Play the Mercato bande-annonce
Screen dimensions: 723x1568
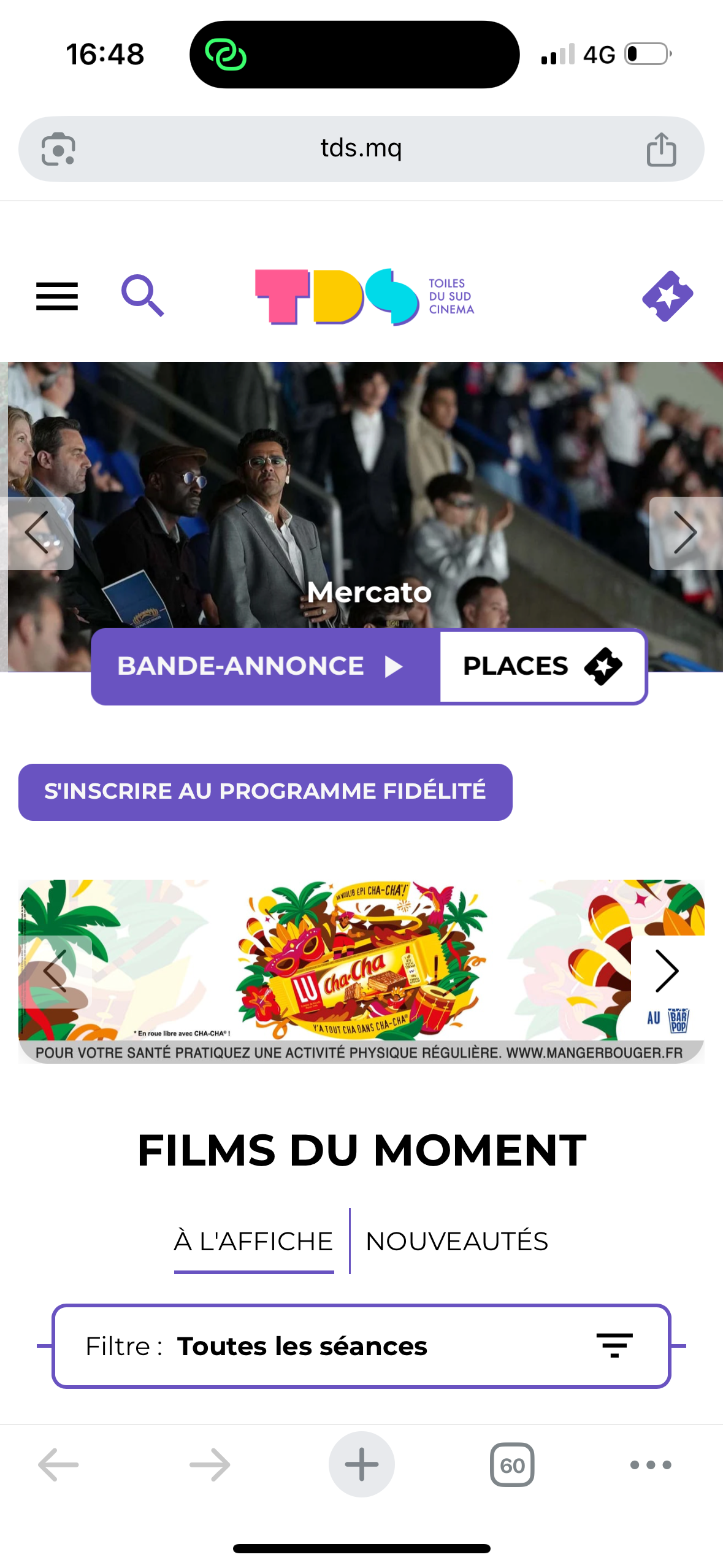(x=265, y=666)
